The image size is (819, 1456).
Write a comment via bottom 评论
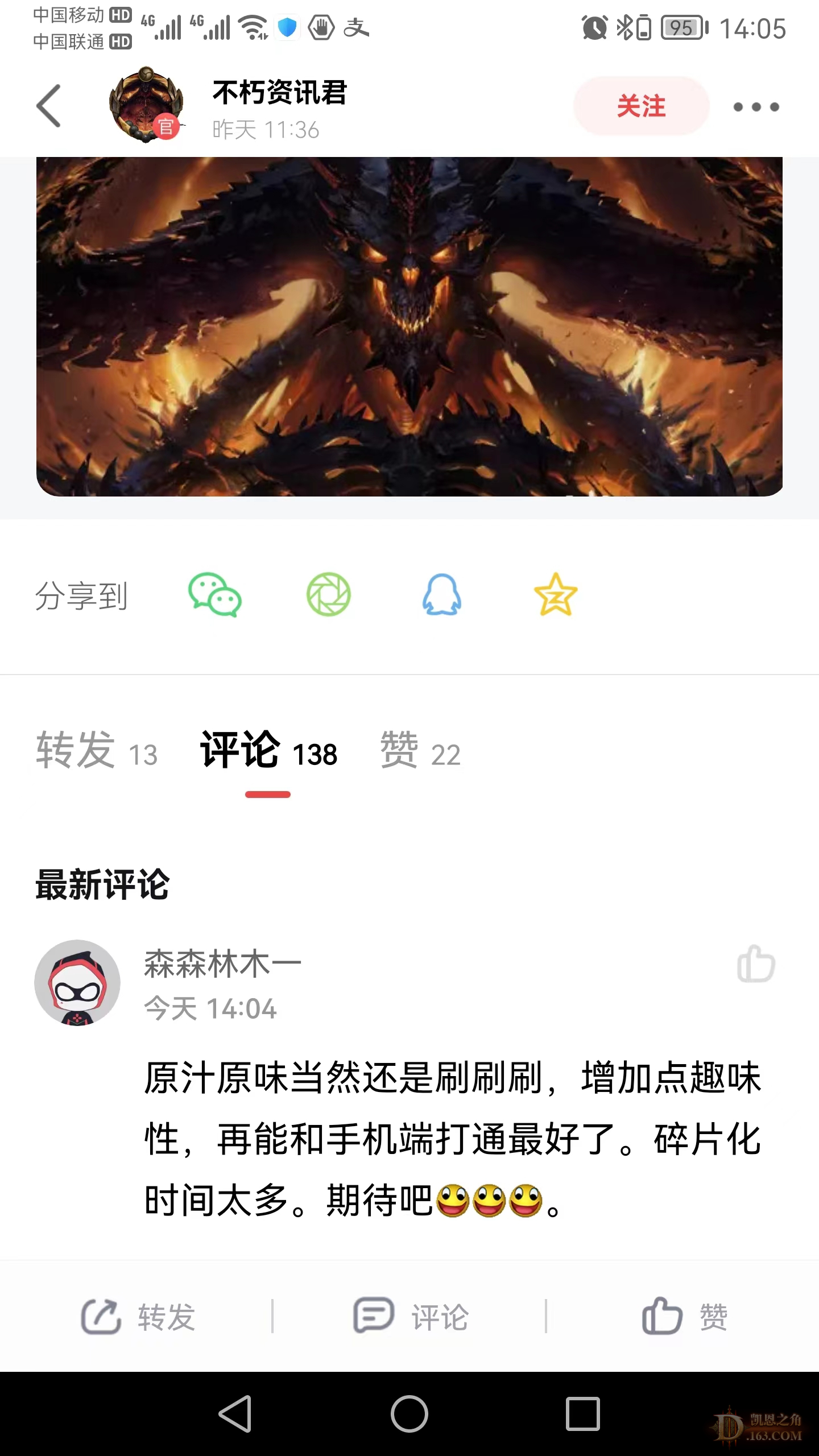coord(411,1316)
